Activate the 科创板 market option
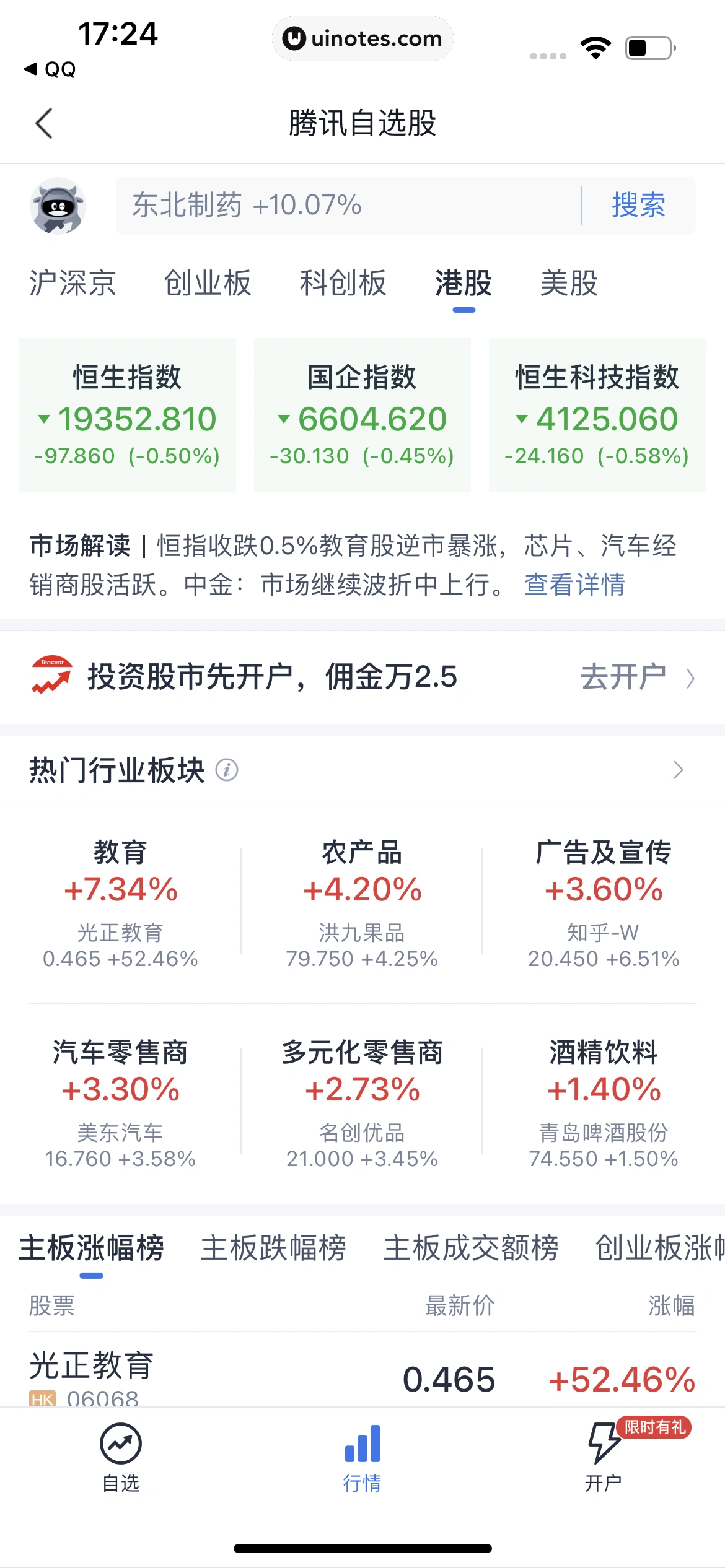This screenshot has width=725, height=1568. coord(345,284)
